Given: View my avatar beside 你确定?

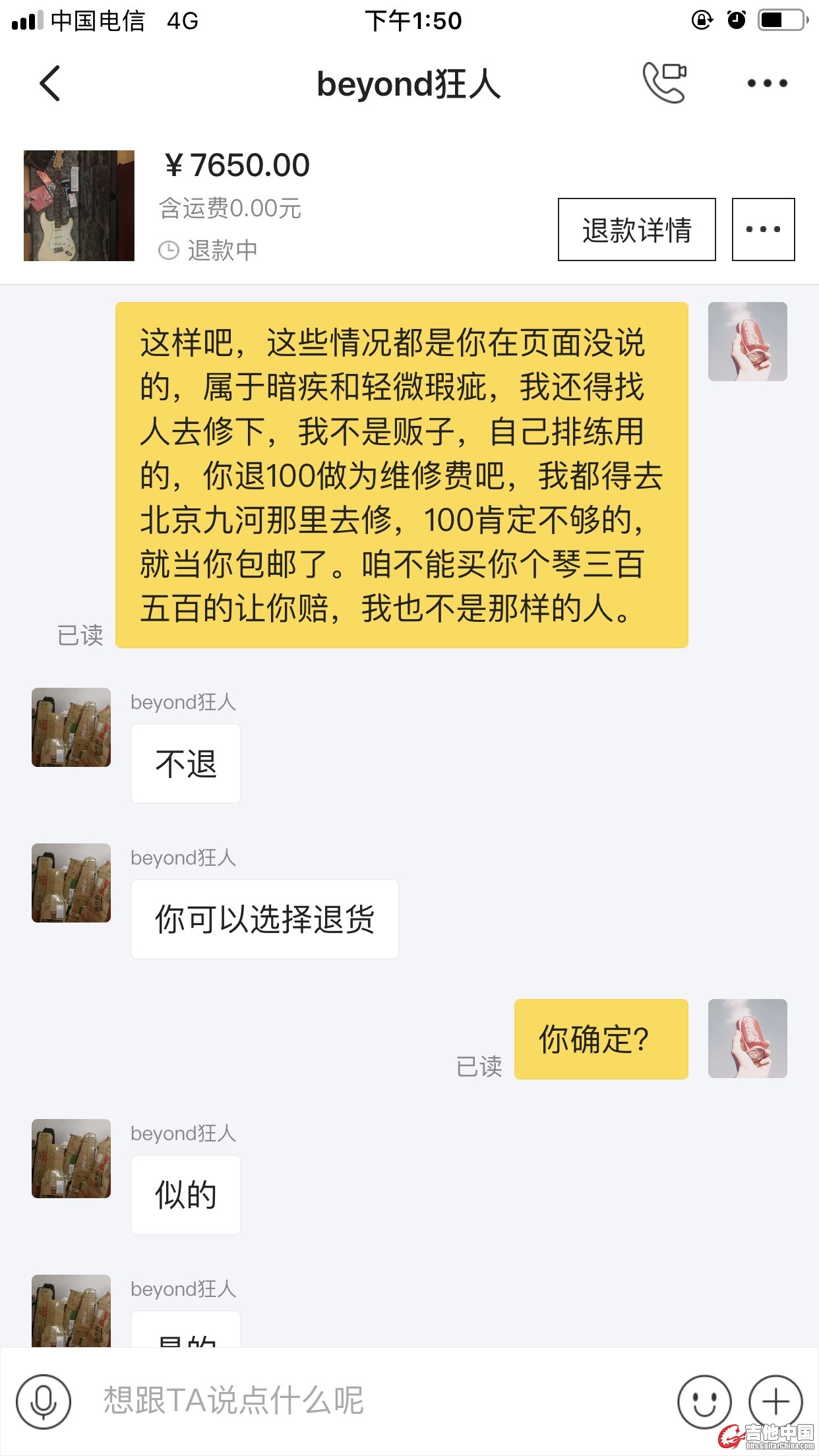Looking at the screenshot, I should [747, 1039].
